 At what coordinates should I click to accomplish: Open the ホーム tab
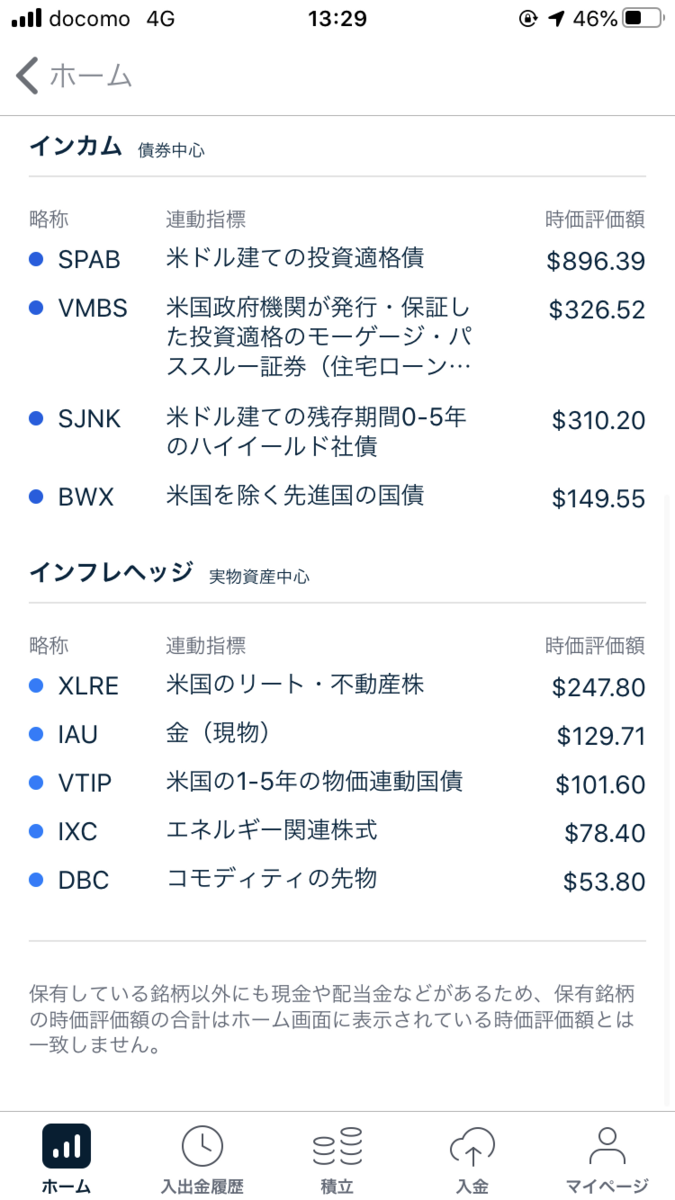click(67, 1158)
